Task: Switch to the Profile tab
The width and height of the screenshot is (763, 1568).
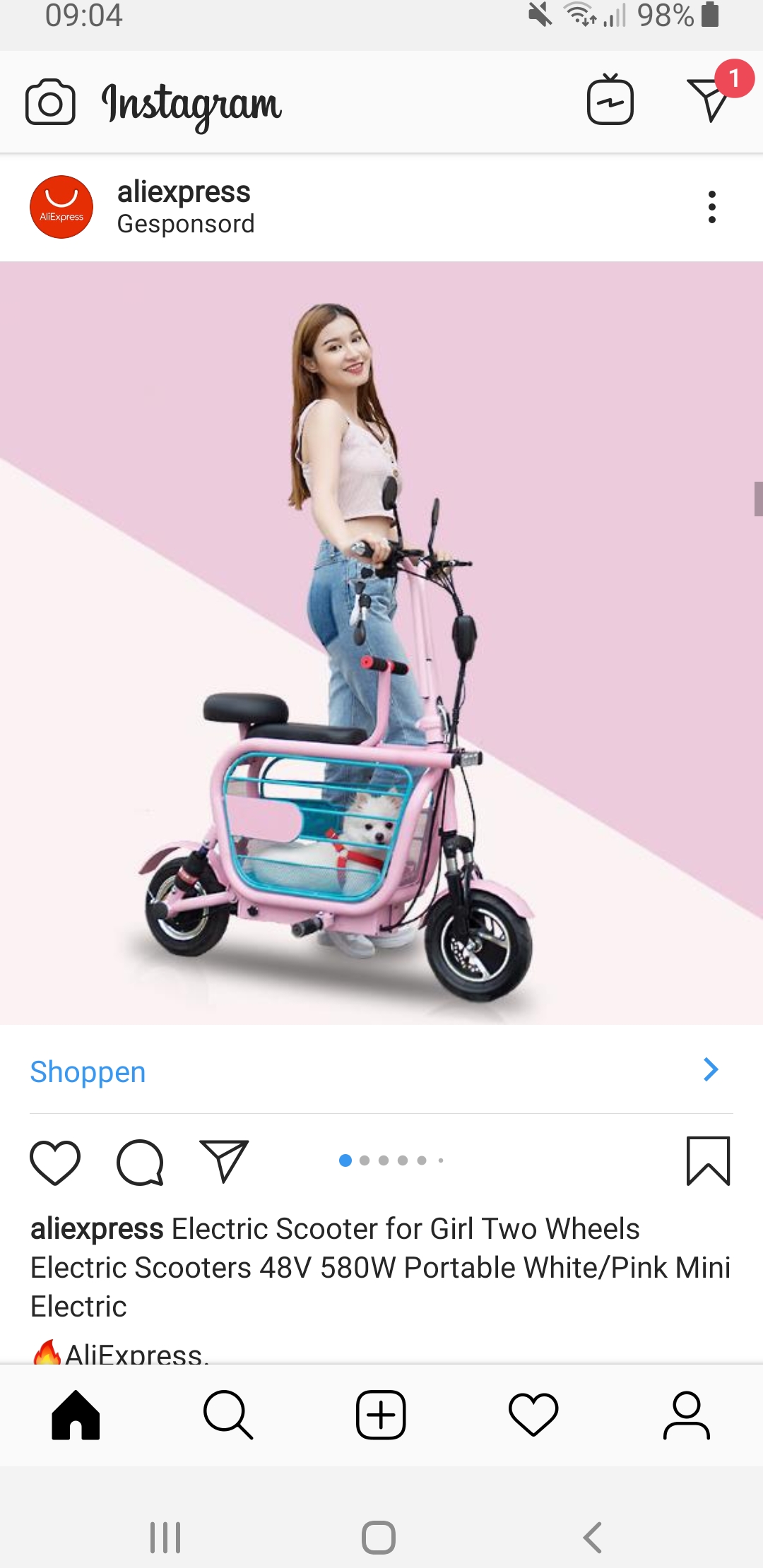Action: 686,1415
